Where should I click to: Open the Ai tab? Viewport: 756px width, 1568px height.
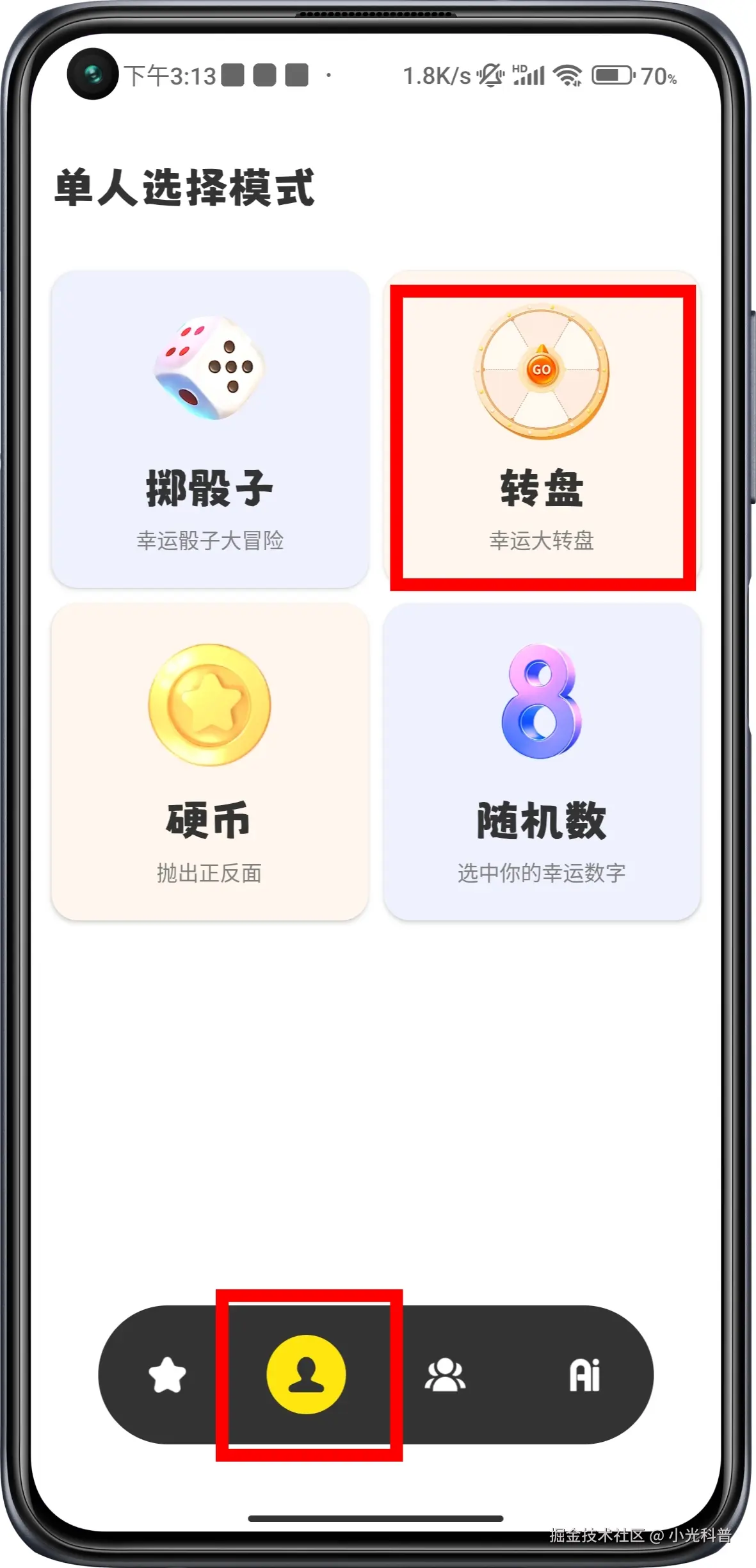click(584, 1375)
